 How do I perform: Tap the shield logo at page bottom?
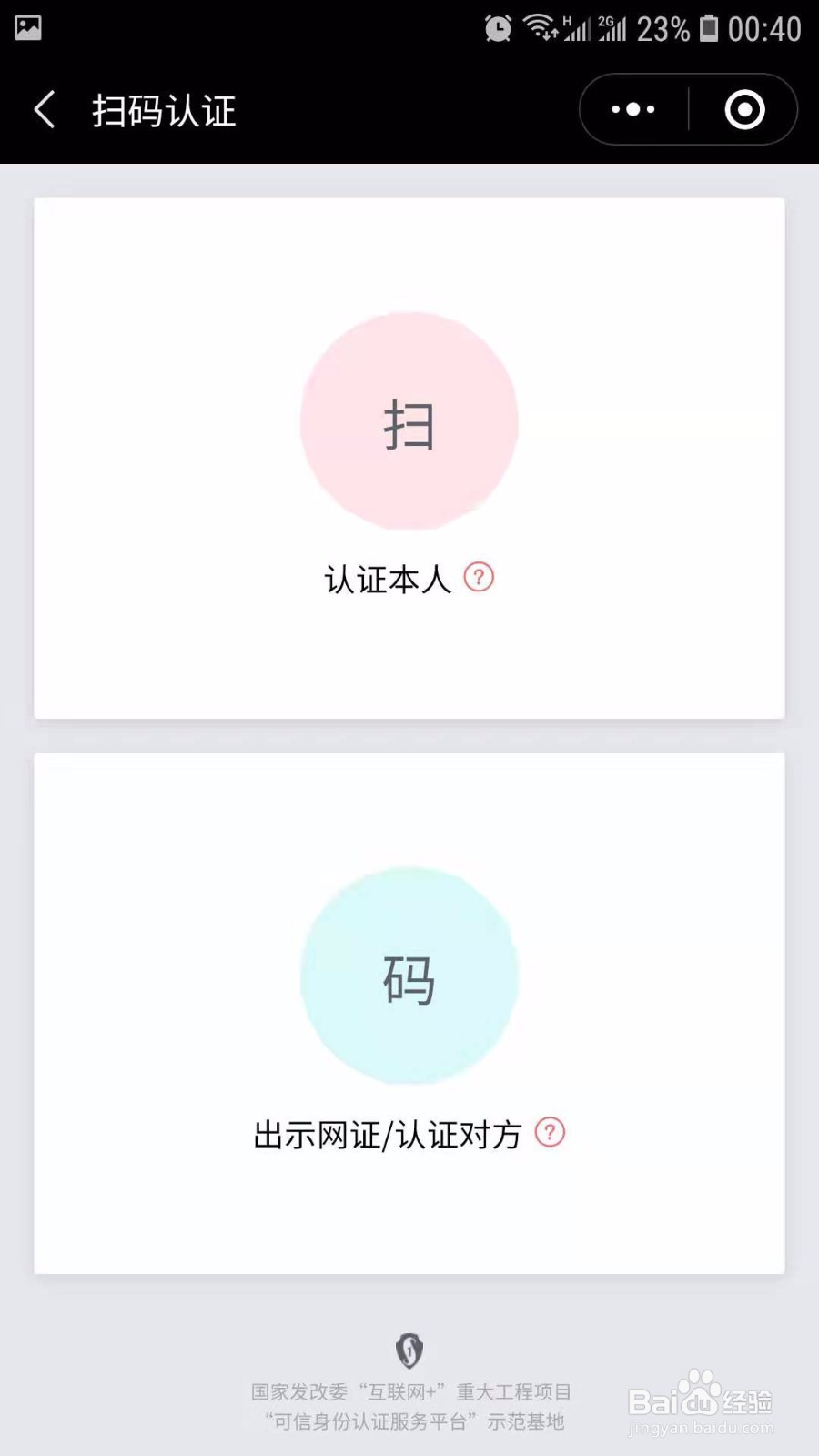(409, 1351)
